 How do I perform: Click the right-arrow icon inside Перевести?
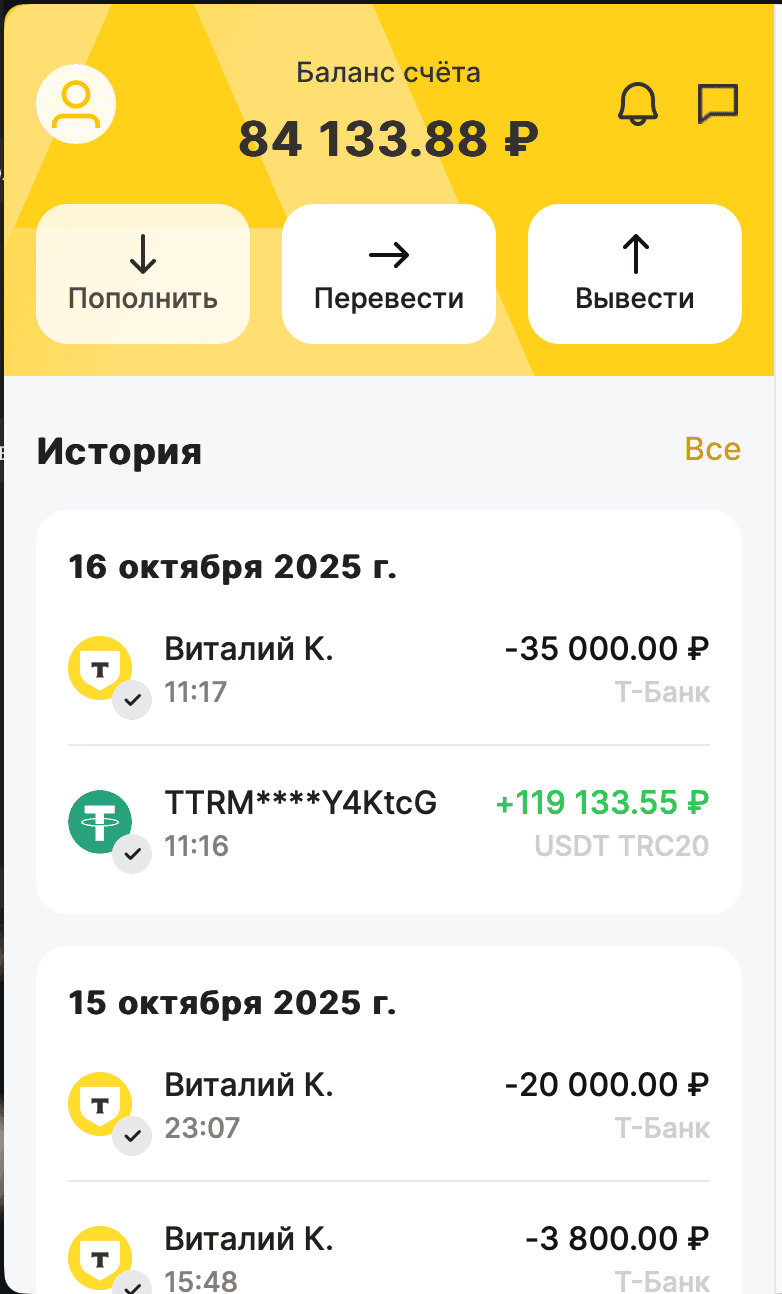(388, 255)
